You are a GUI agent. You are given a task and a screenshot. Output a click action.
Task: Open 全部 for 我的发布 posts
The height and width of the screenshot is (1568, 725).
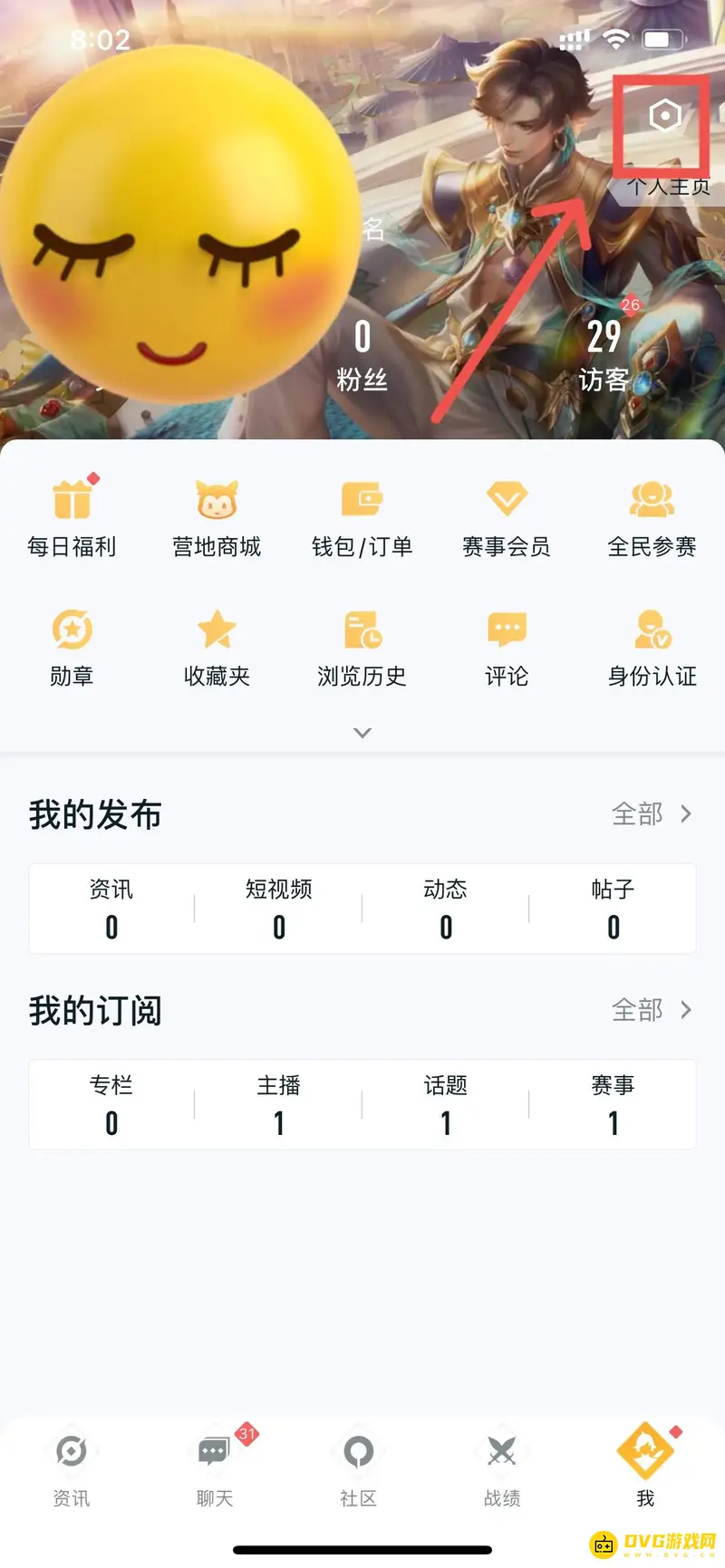651,813
